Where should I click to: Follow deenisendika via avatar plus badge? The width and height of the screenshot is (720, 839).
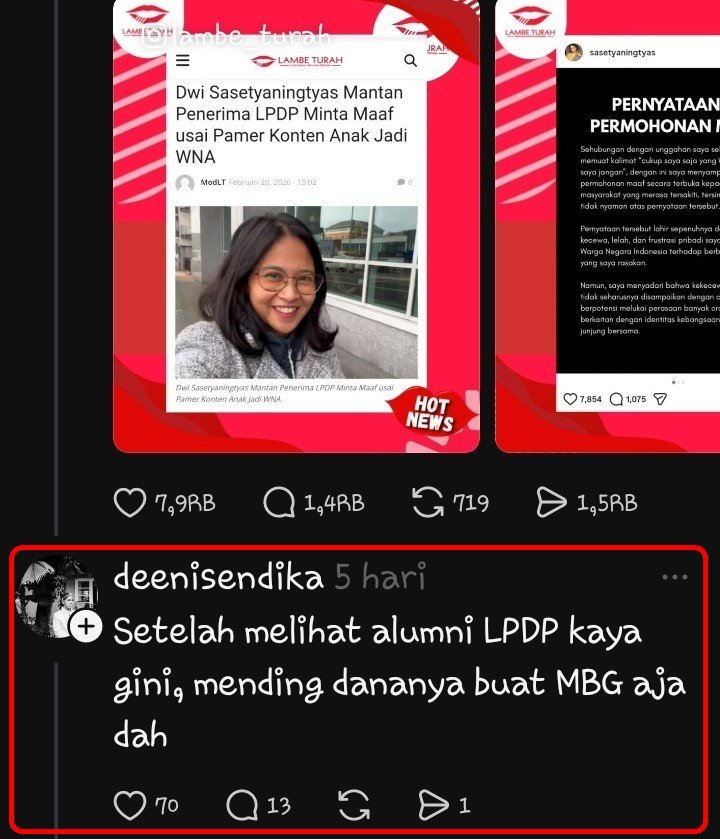[x=87, y=627]
